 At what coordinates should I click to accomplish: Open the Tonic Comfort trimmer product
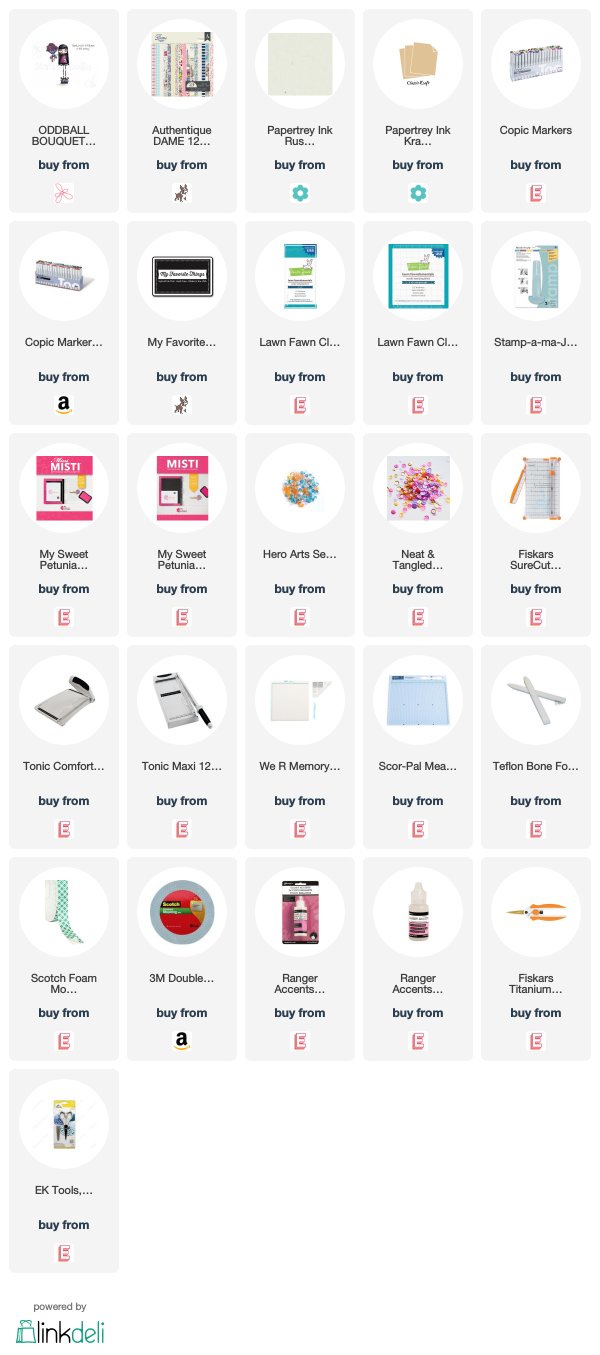[64, 746]
